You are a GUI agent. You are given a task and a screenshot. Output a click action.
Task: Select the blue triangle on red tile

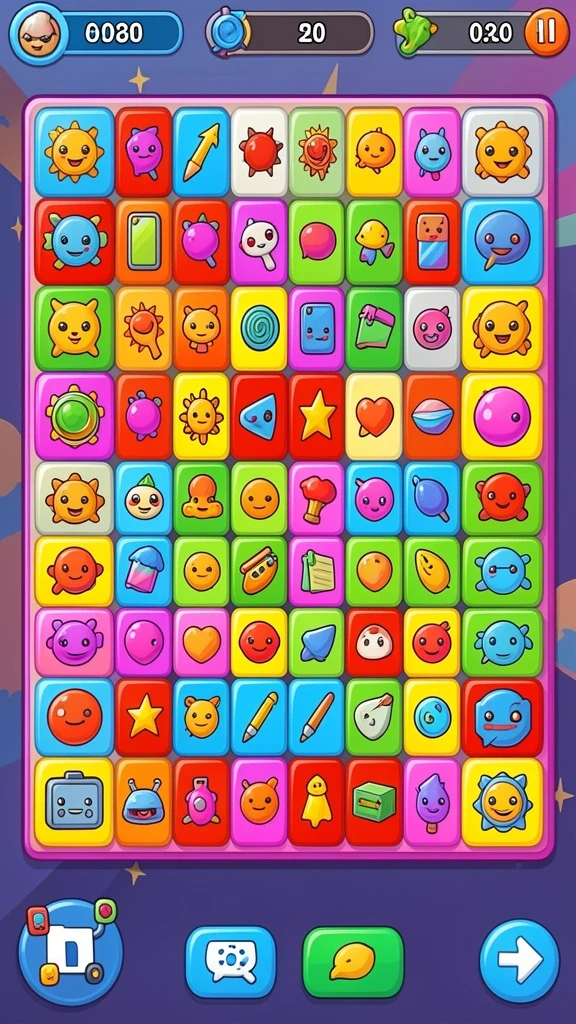click(x=259, y=416)
